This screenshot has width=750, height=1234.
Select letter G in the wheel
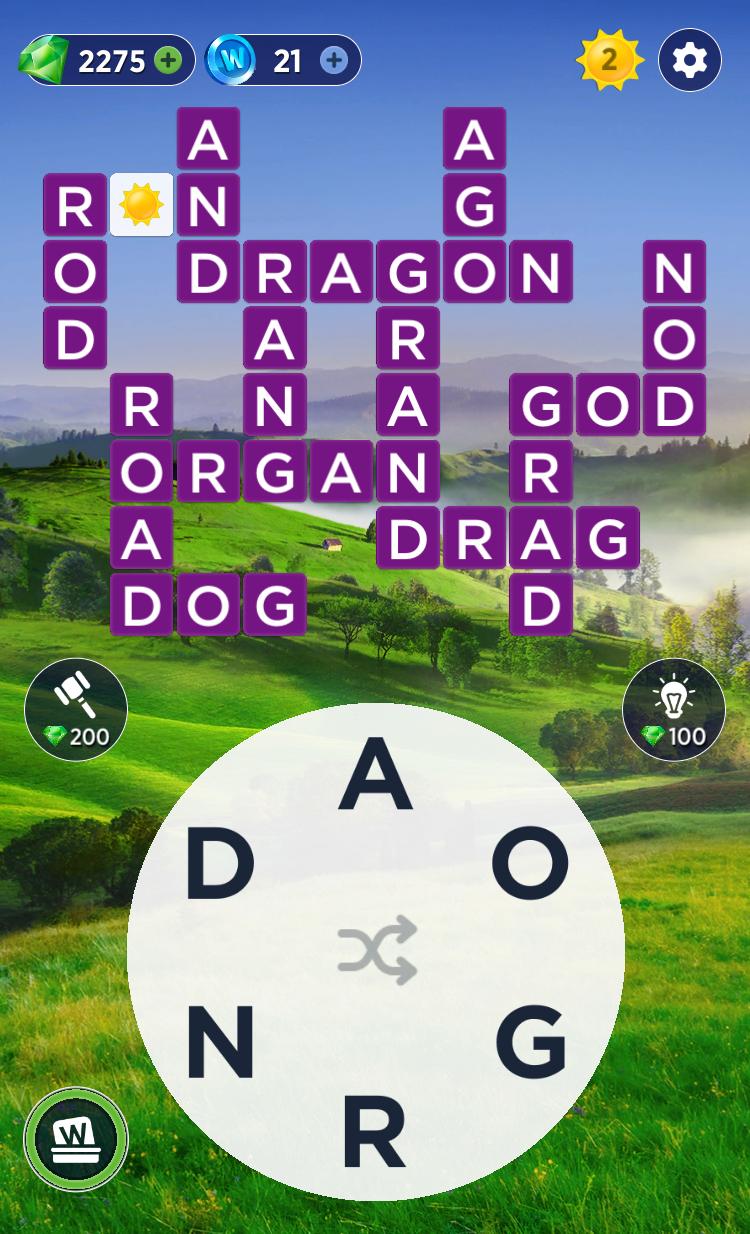point(531,1043)
